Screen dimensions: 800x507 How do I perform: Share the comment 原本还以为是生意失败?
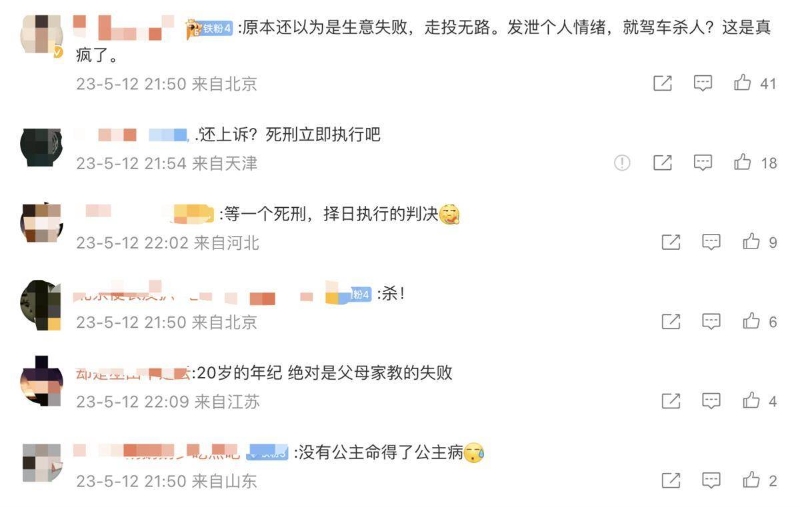click(x=662, y=84)
